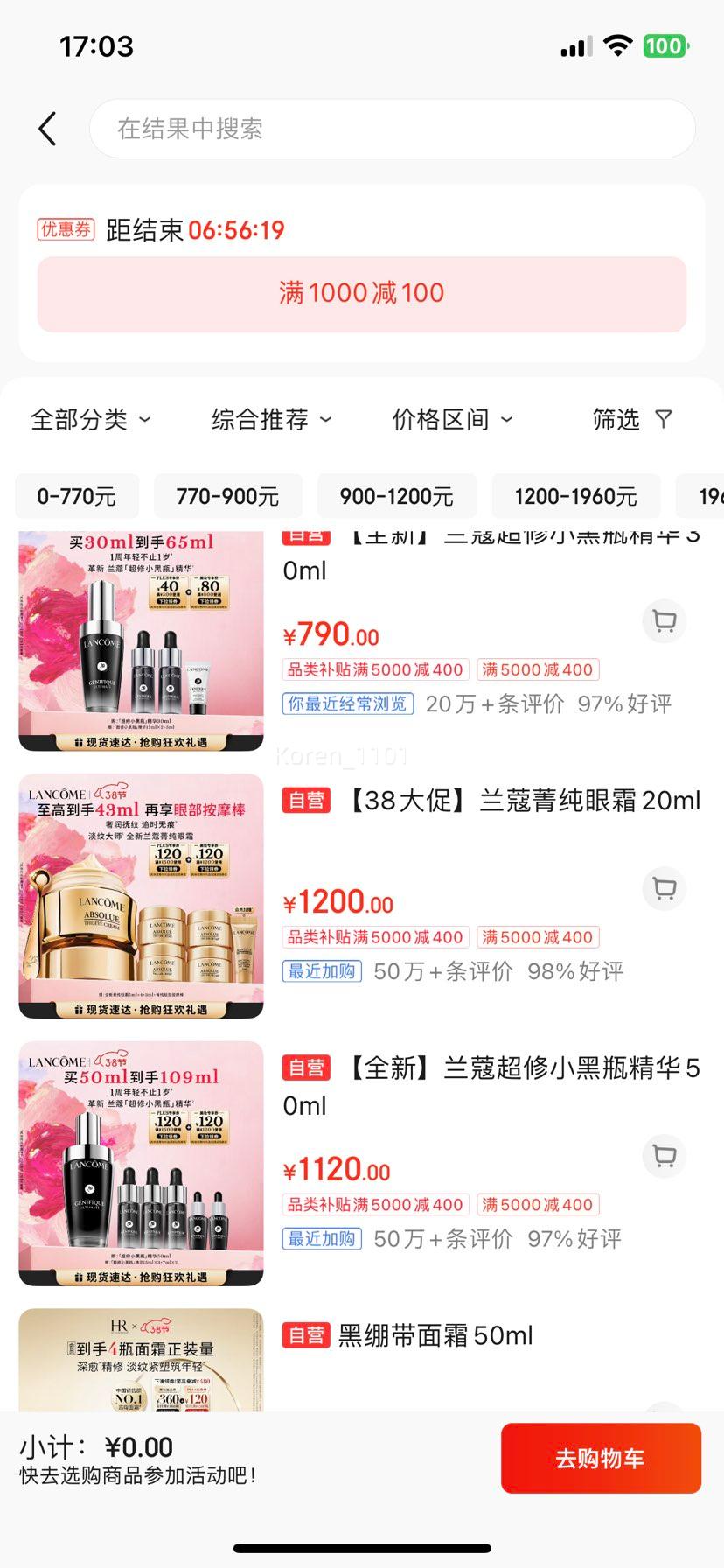Click the 优惠券 coupon badge
Viewport: 724px width, 1568px height.
65,230
